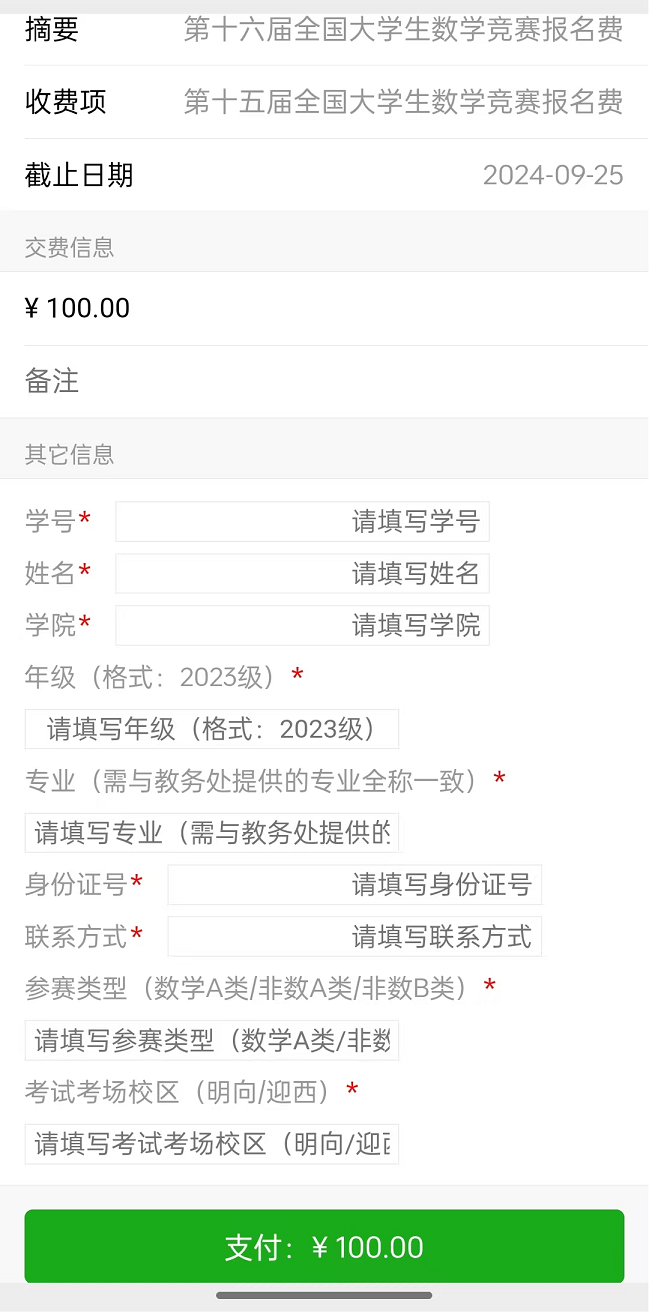The width and height of the screenshot is (652, 1314).
Task: Select the 学院 text field
Action: [302, 626]
